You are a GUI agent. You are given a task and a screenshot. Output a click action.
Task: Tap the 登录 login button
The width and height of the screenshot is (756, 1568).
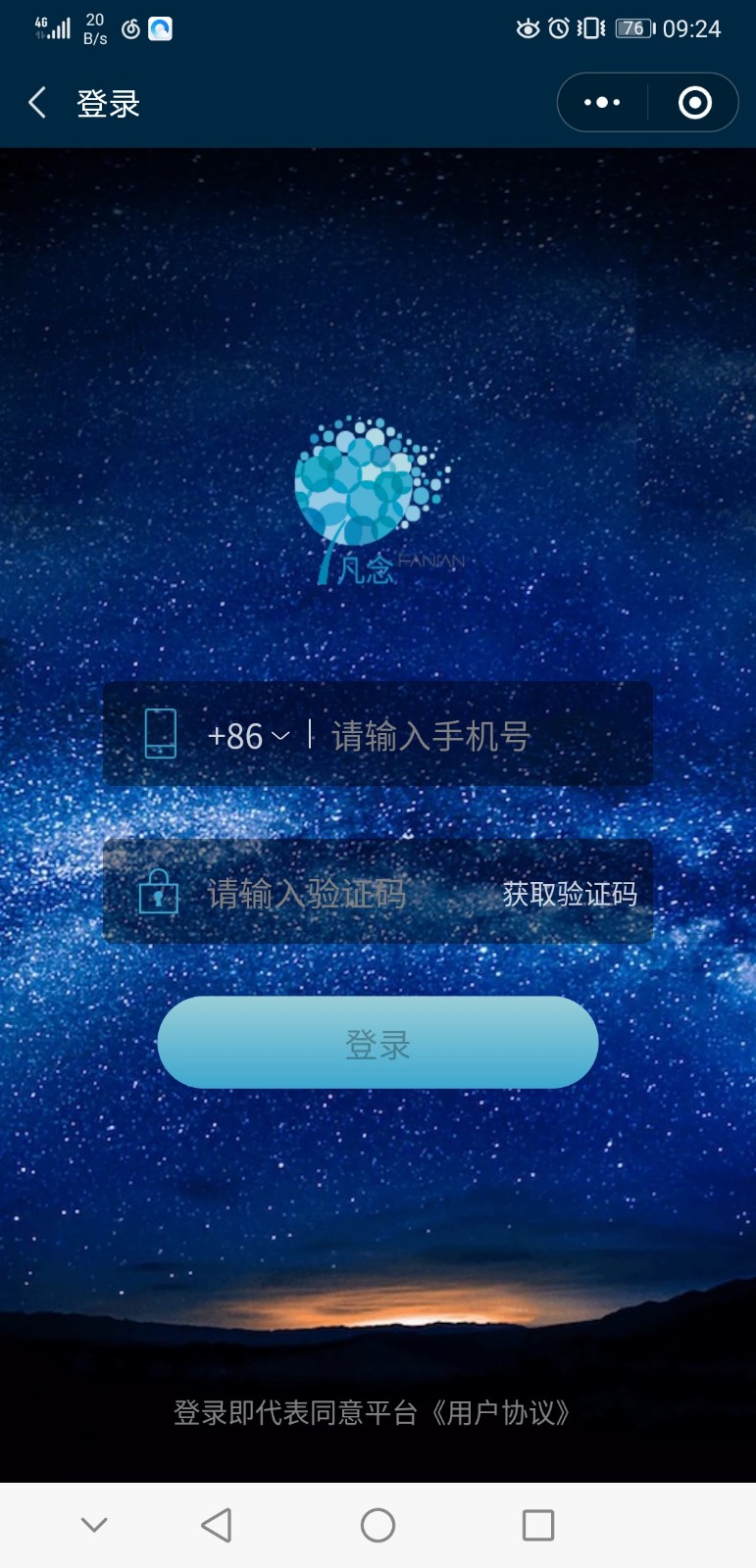pos(378,1044)
